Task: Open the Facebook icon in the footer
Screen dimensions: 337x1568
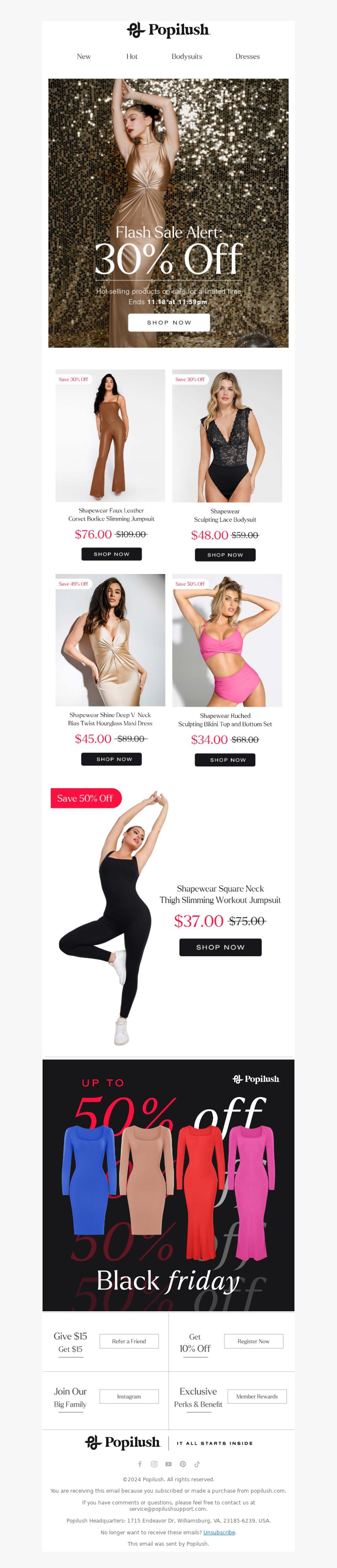Action: click(139, 1464)
